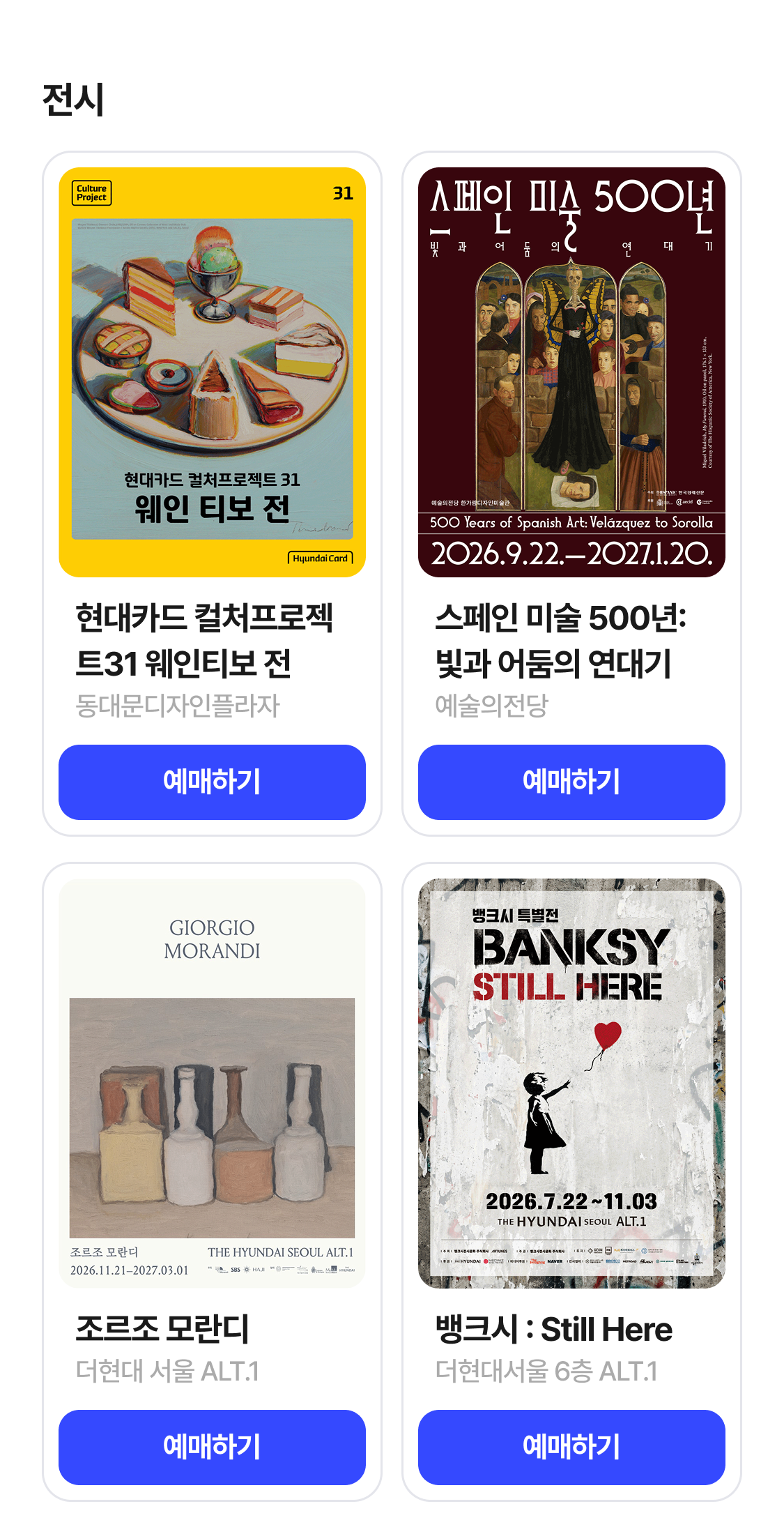Tap 예매하기 for 스페인 미술 500년
This screenshot has width=784, height=1527.
point(571,782)
